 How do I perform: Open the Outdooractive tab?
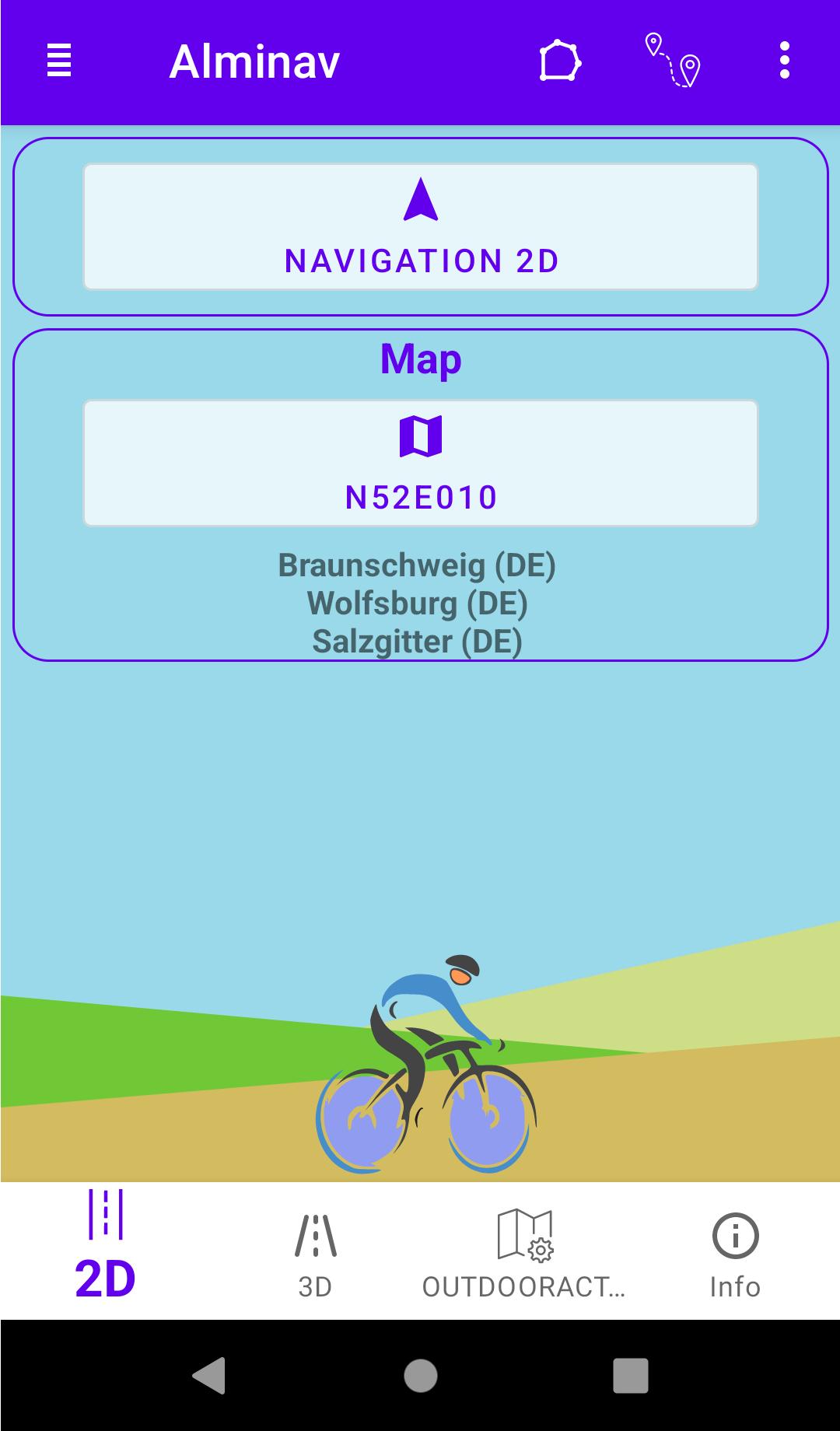(524, 1254)
